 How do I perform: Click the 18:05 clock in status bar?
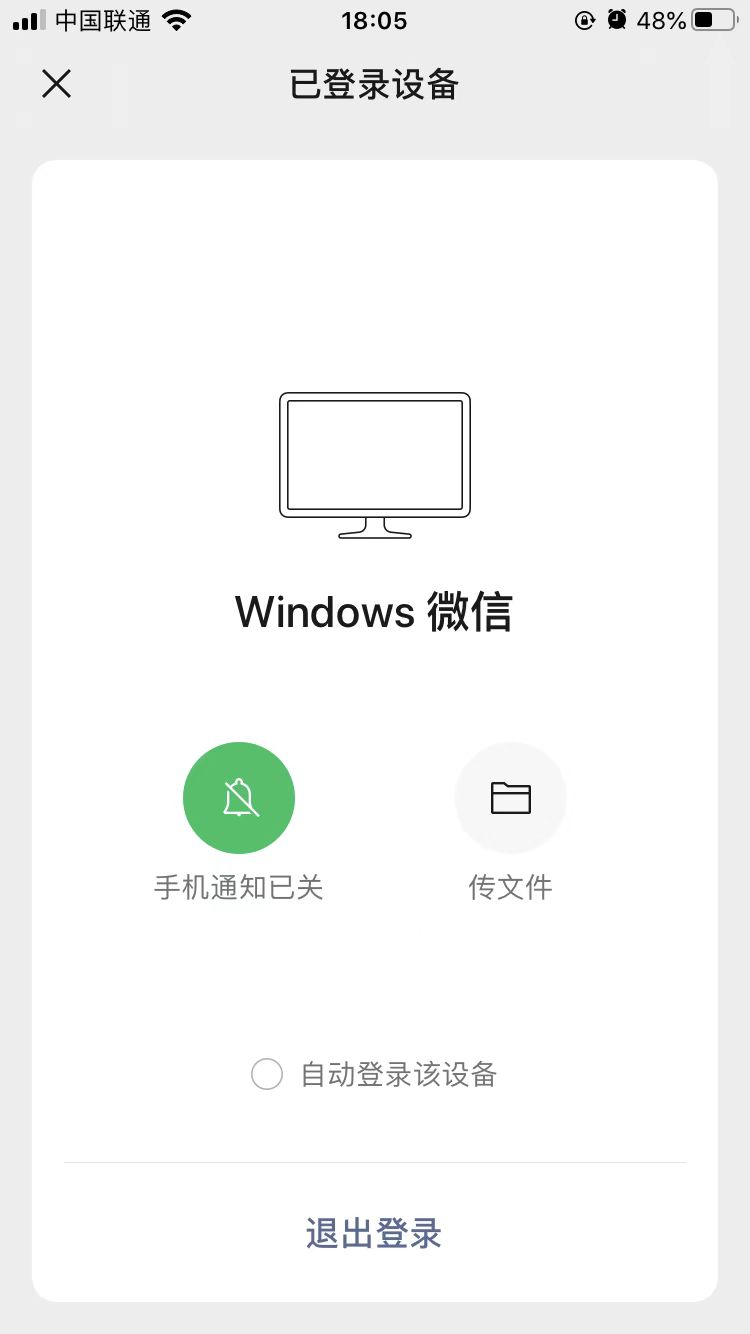(374, 20)
